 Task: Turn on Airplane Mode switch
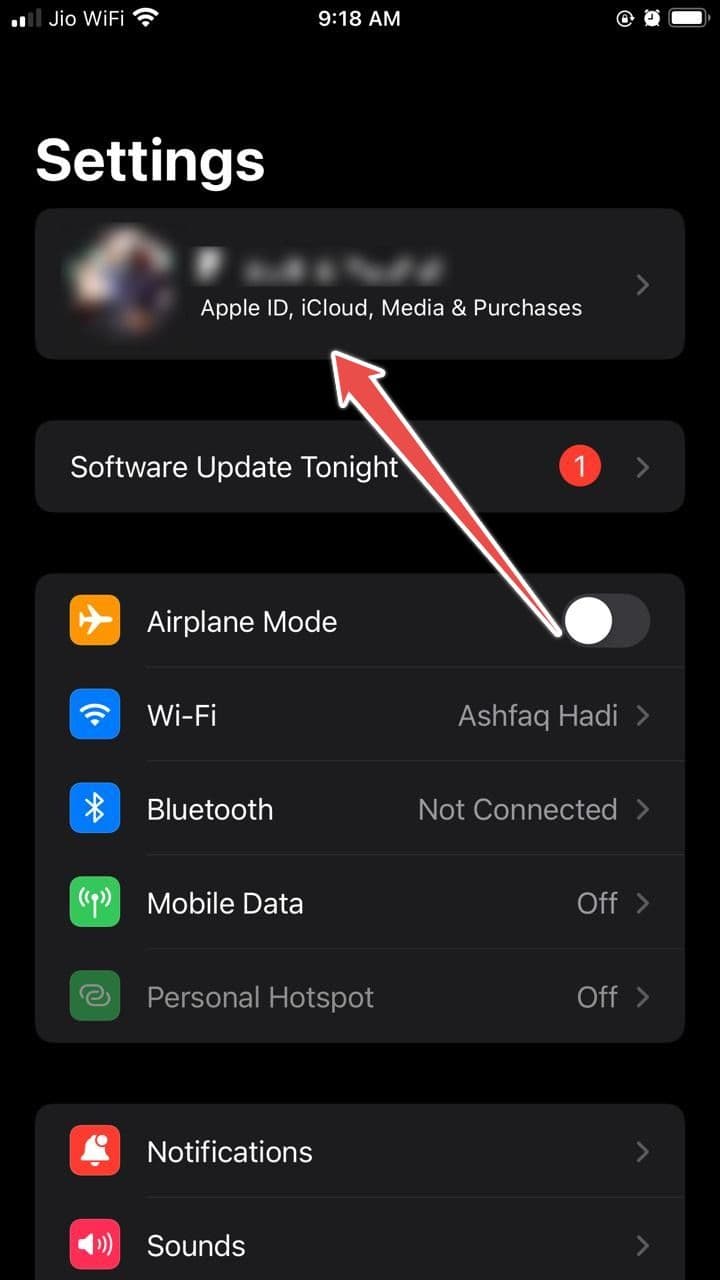coord(606,622)
